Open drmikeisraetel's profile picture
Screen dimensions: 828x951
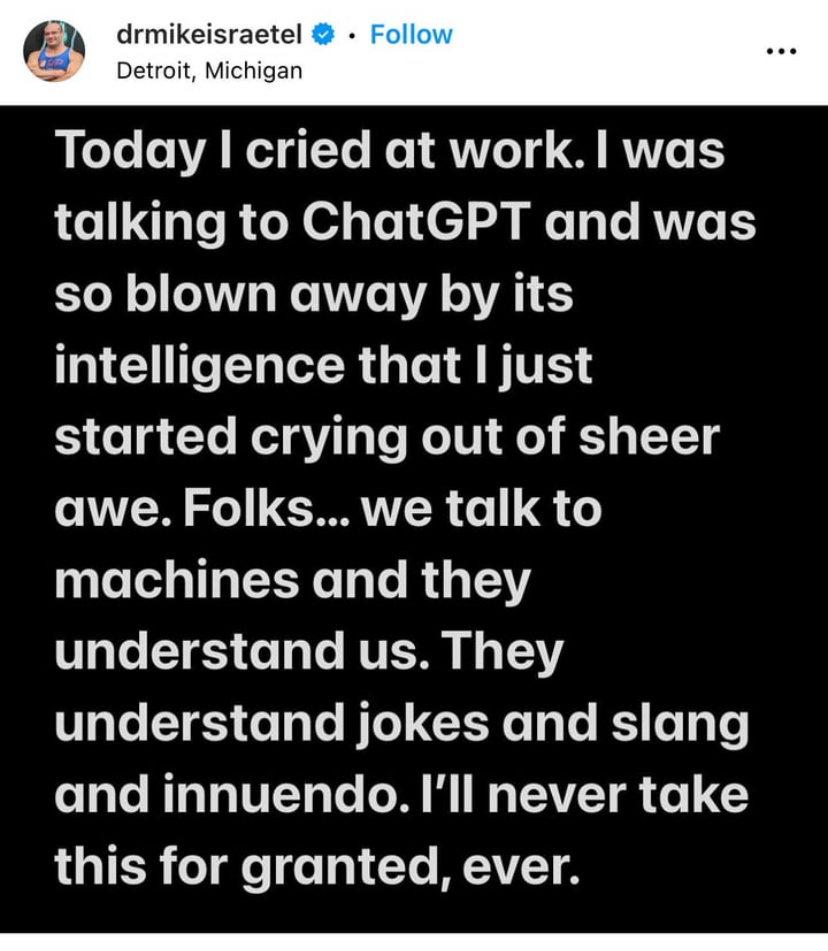click(x=54, y=50)
